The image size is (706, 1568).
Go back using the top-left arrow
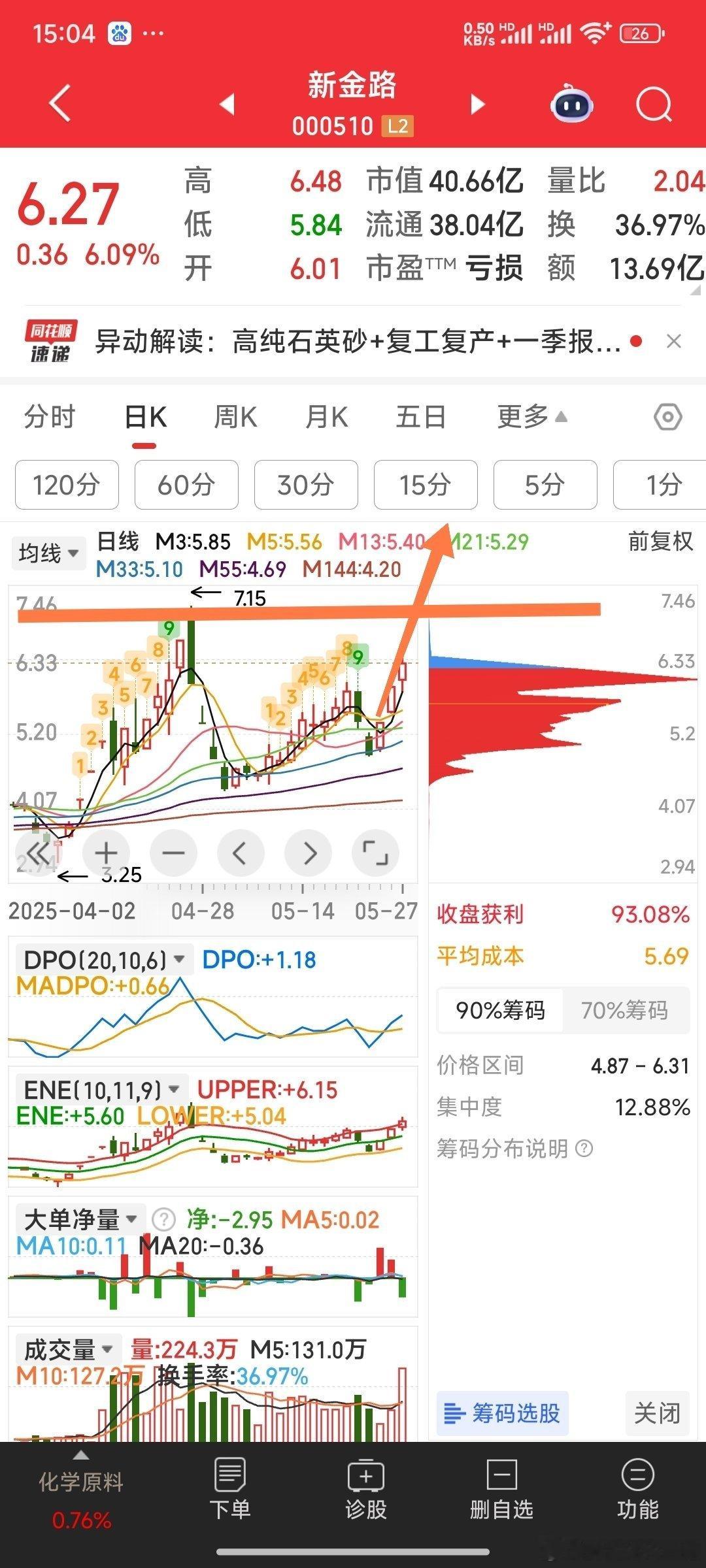[x=60, y=103]
